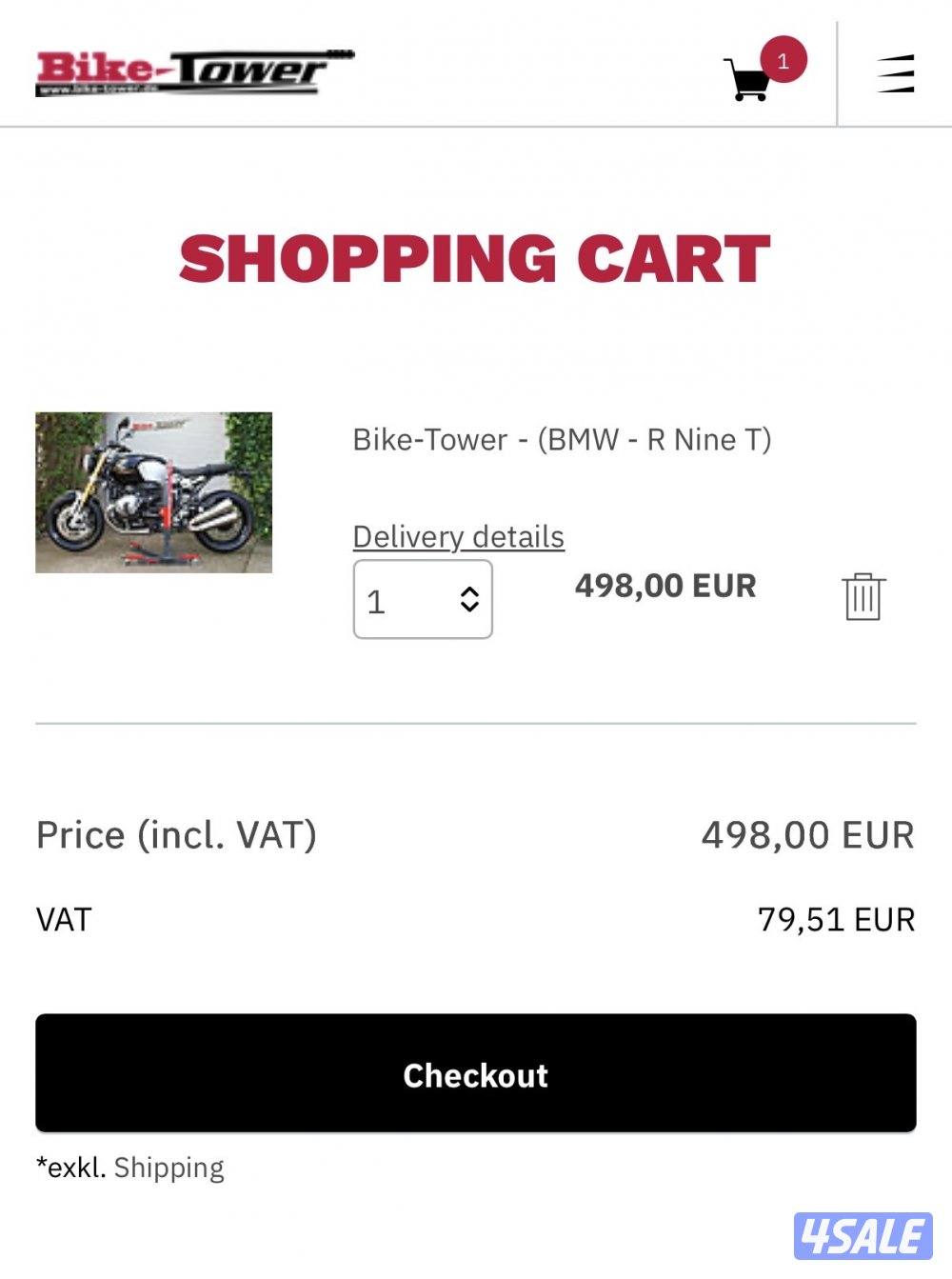Click the product name Bike-Tower BMW R Nine T

[563, 440]
